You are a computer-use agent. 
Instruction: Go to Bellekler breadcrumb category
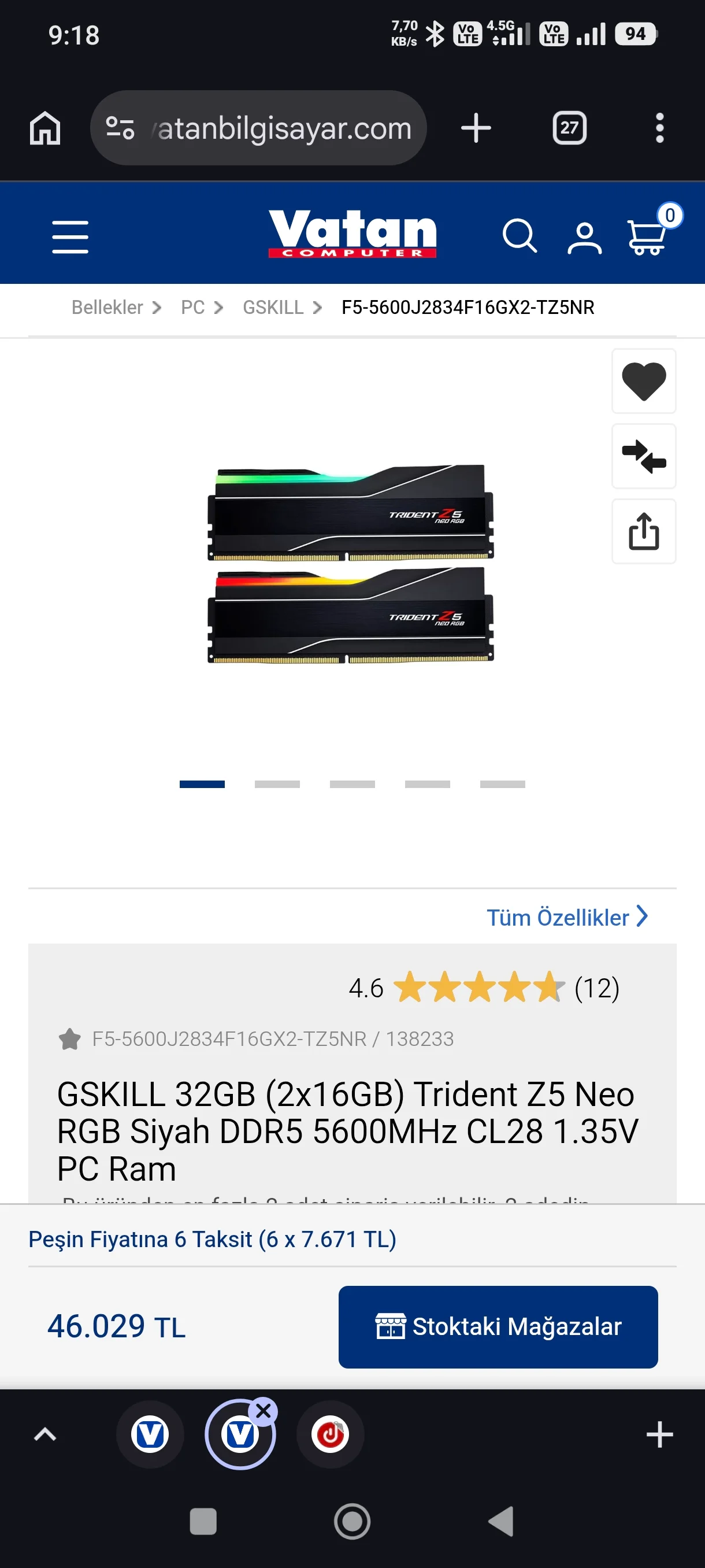coord(107,308)
